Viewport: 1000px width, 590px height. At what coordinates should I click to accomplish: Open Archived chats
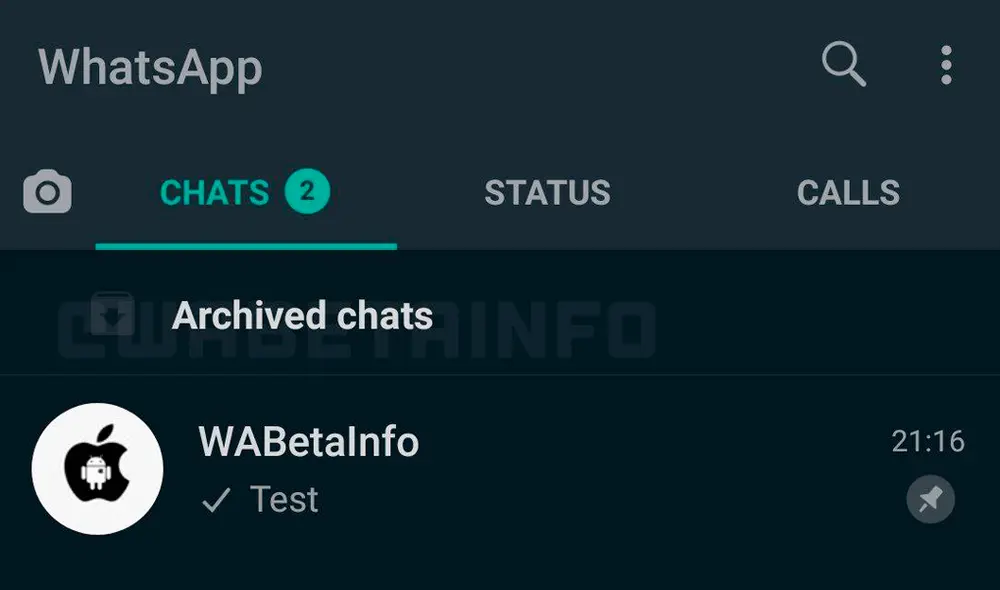[302, 316]
